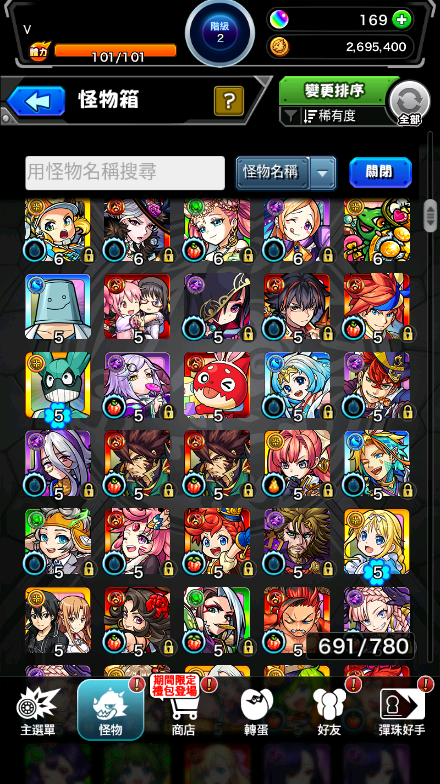Go to the 好友 friends tab

point(330,712)
